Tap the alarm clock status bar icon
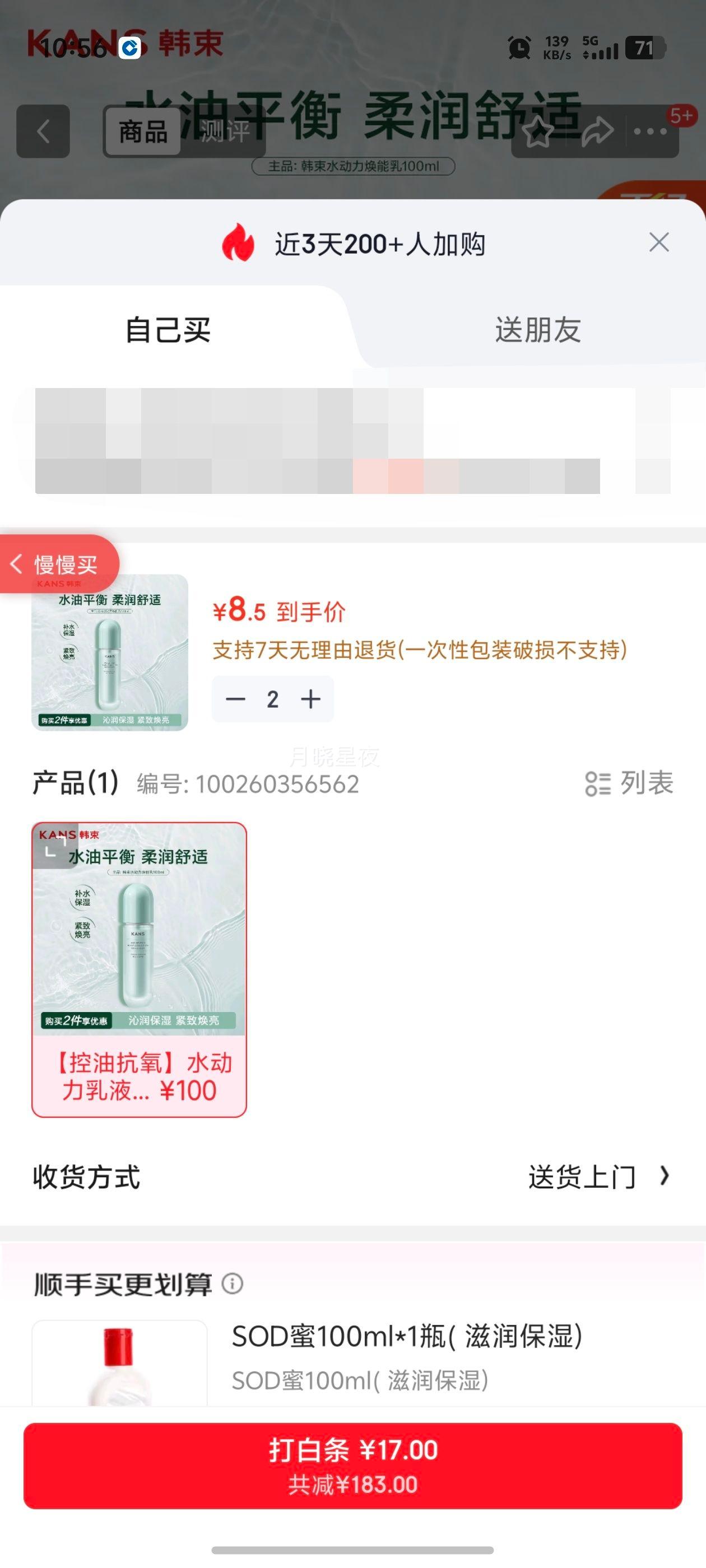This screenshot has width=706, height=1568. (x=519, y=48)
